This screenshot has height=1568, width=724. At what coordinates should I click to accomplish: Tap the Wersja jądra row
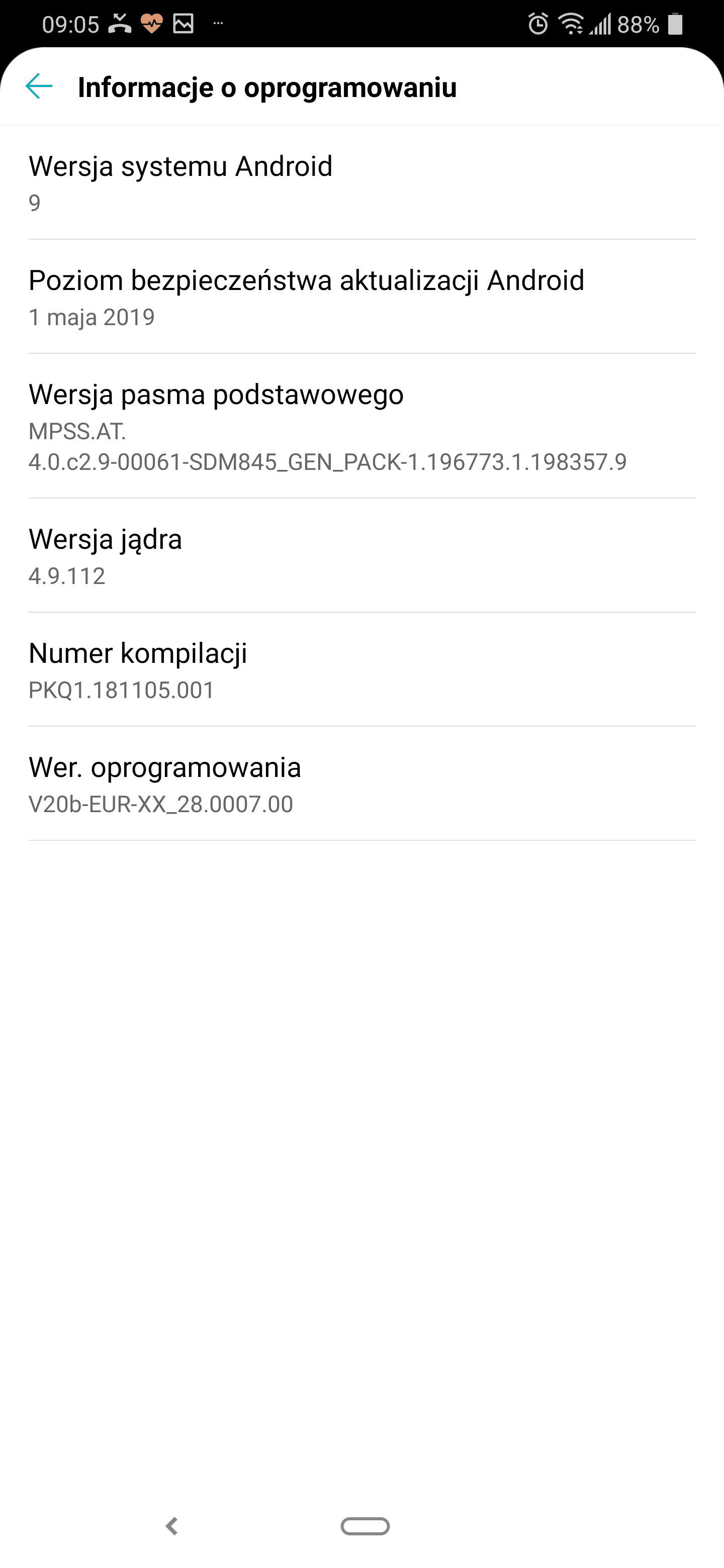(361, 555)
